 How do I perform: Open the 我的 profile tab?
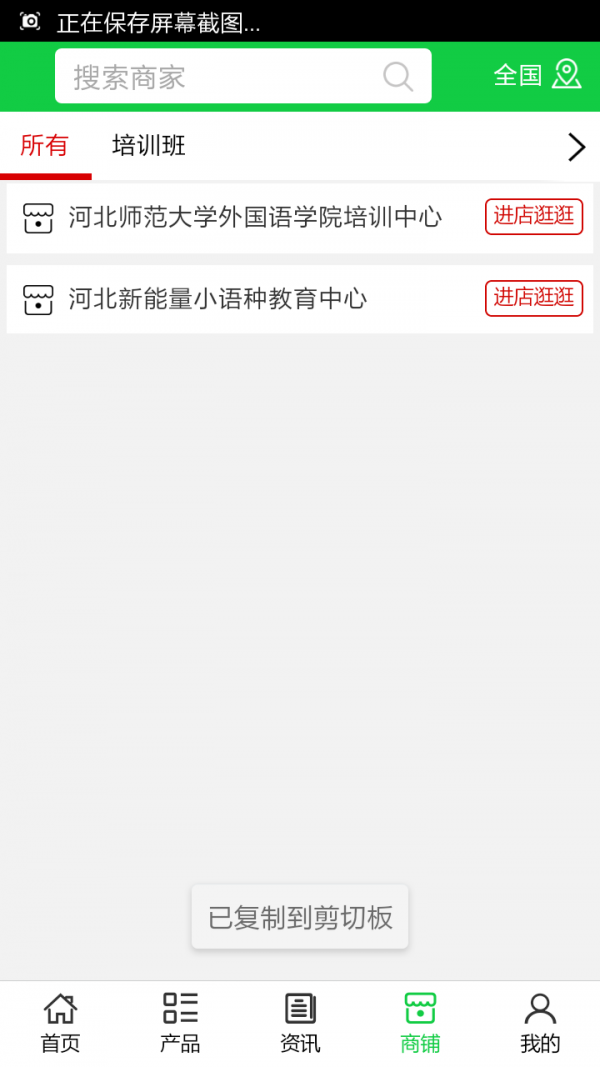click(540, 1023)
